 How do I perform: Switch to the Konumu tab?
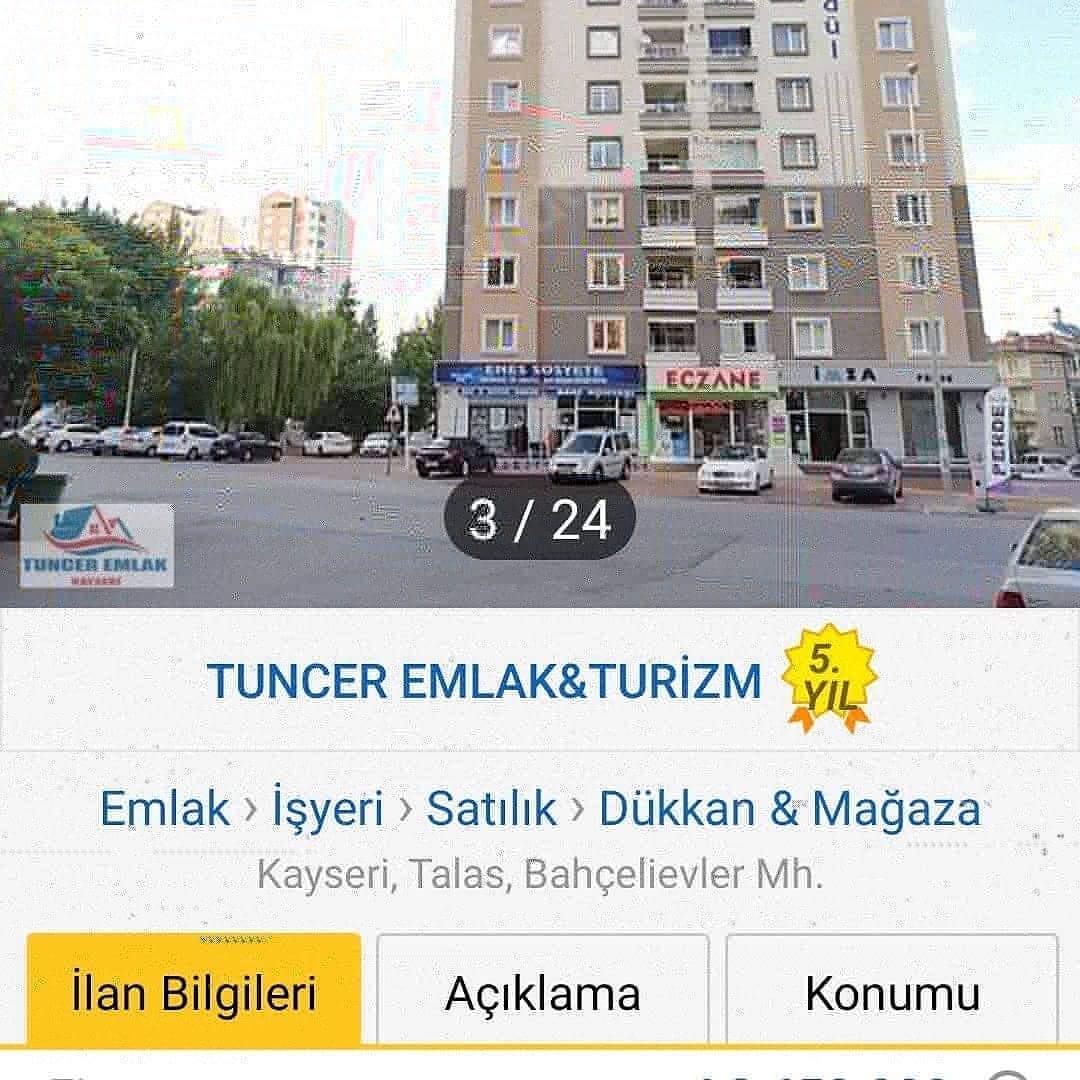[892, 989]
